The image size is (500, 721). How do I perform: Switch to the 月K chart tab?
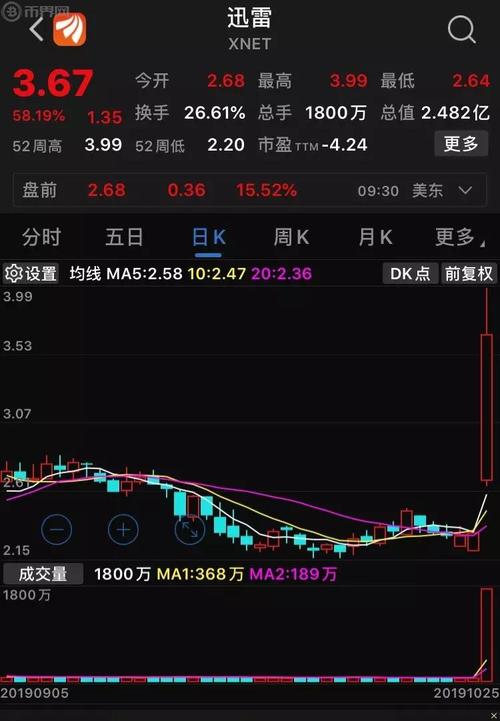(x=375, y=237)
